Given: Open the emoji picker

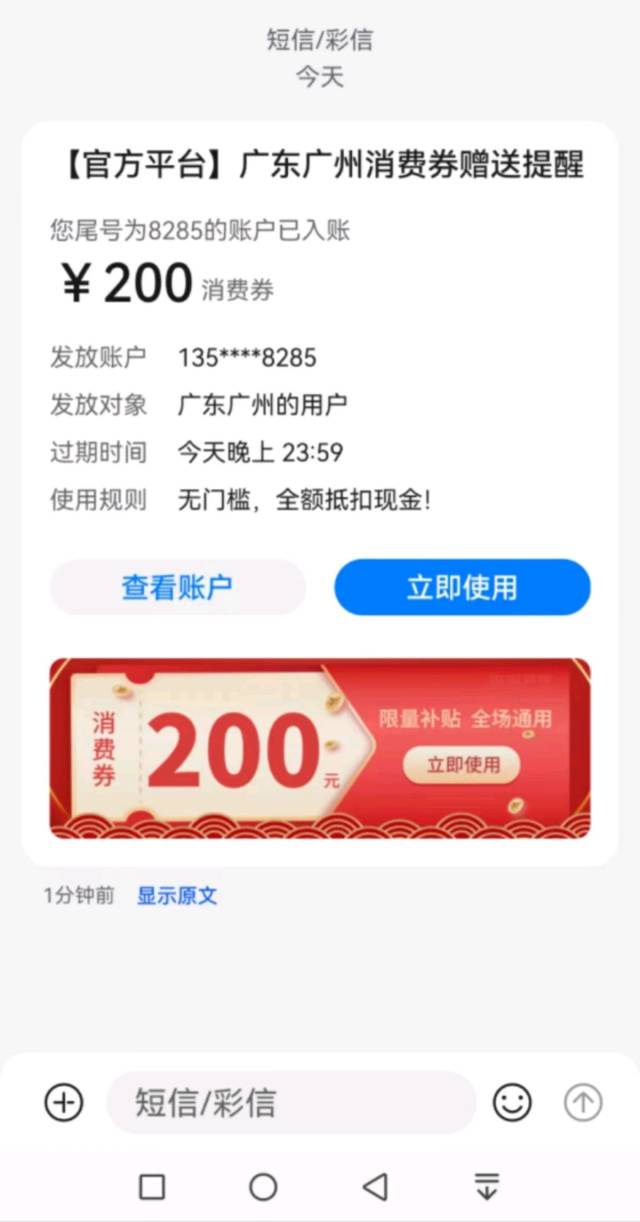Looking at the screenshot, I should (512, 1103).
